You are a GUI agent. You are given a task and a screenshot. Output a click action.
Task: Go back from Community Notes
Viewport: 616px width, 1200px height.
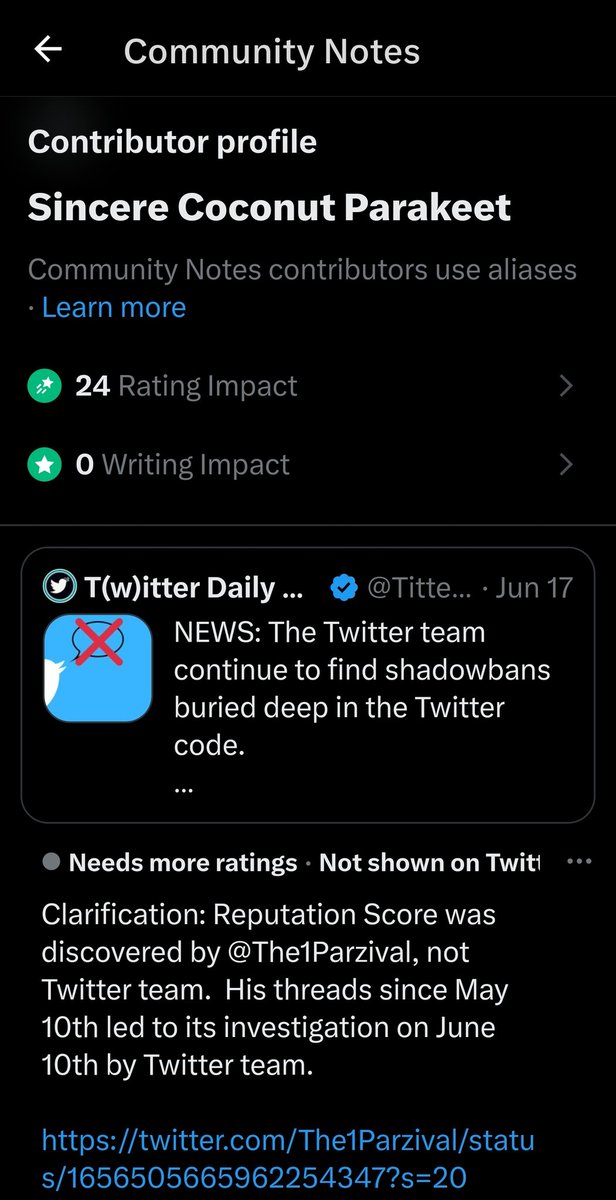pyautogui.click(x=47, y=51)
